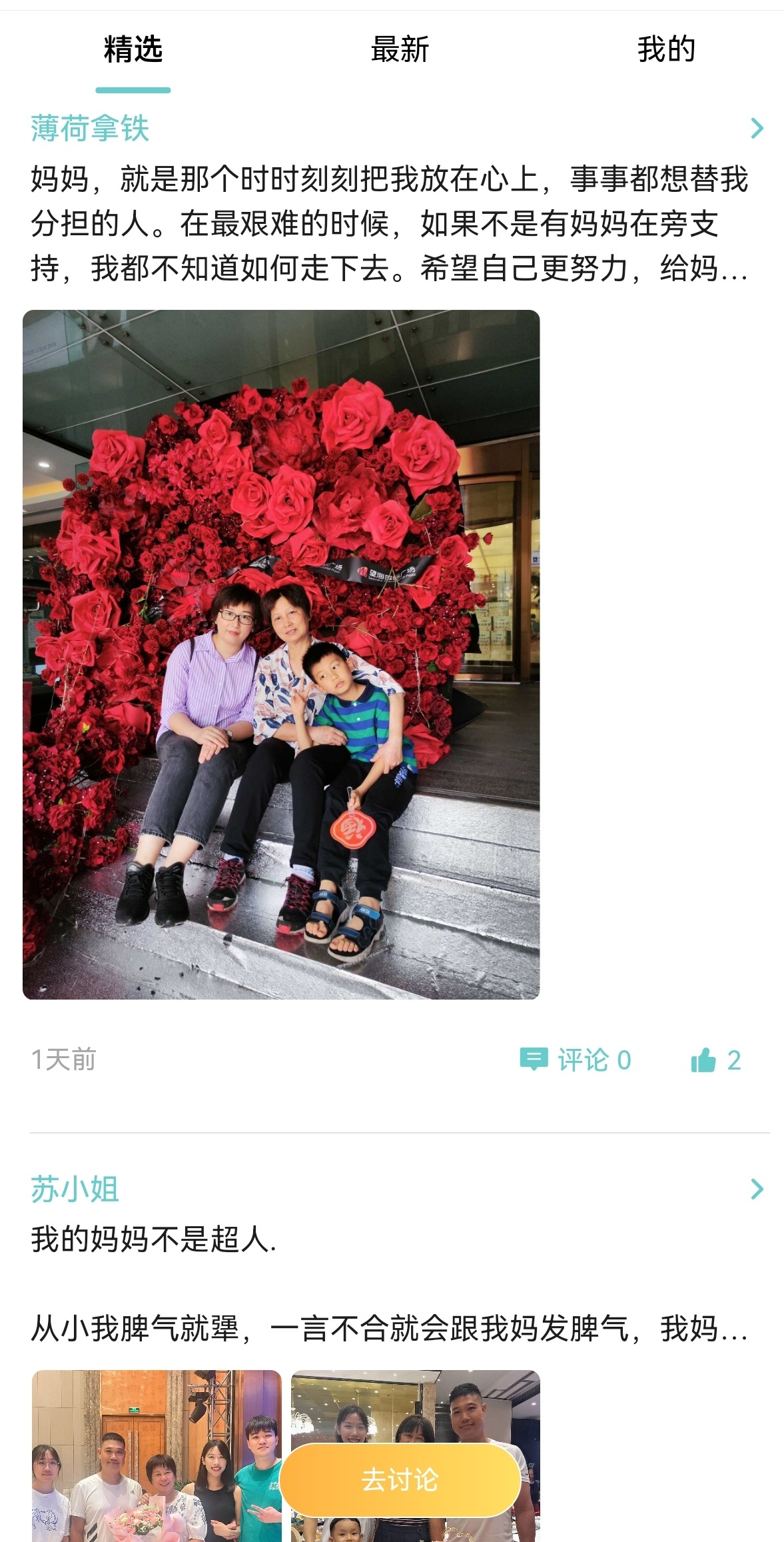The image size is (784, 1542).
Task: Select the 精选 tab
Action: pos(133,50)
